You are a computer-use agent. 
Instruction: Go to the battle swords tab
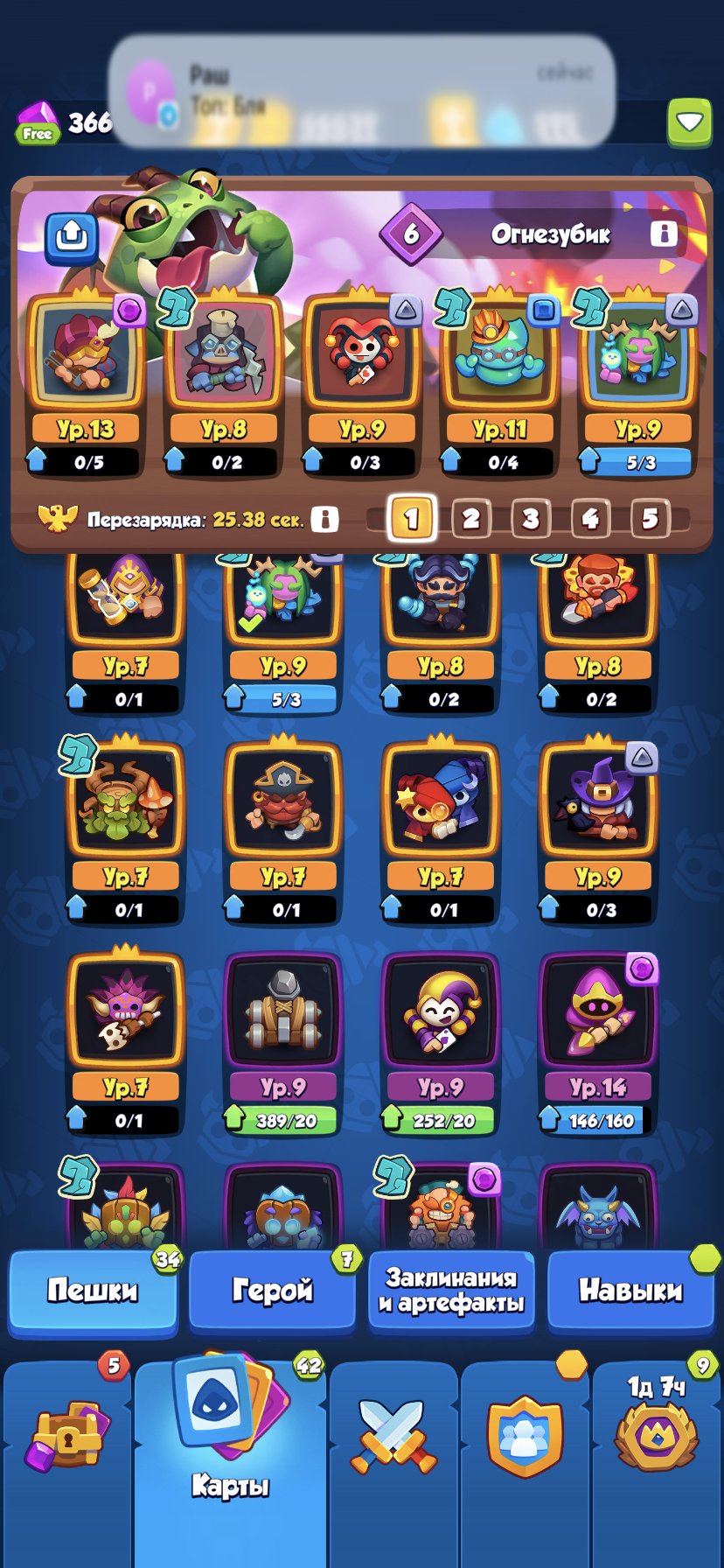[x=393, y=1435]
